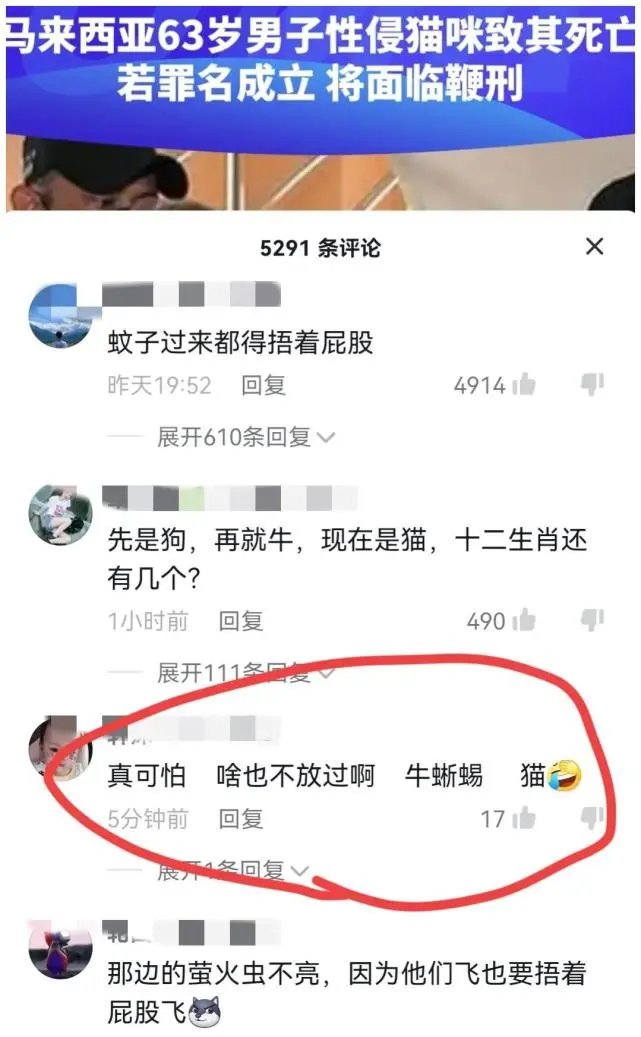Expand 展开610条回复

point(245,437)
